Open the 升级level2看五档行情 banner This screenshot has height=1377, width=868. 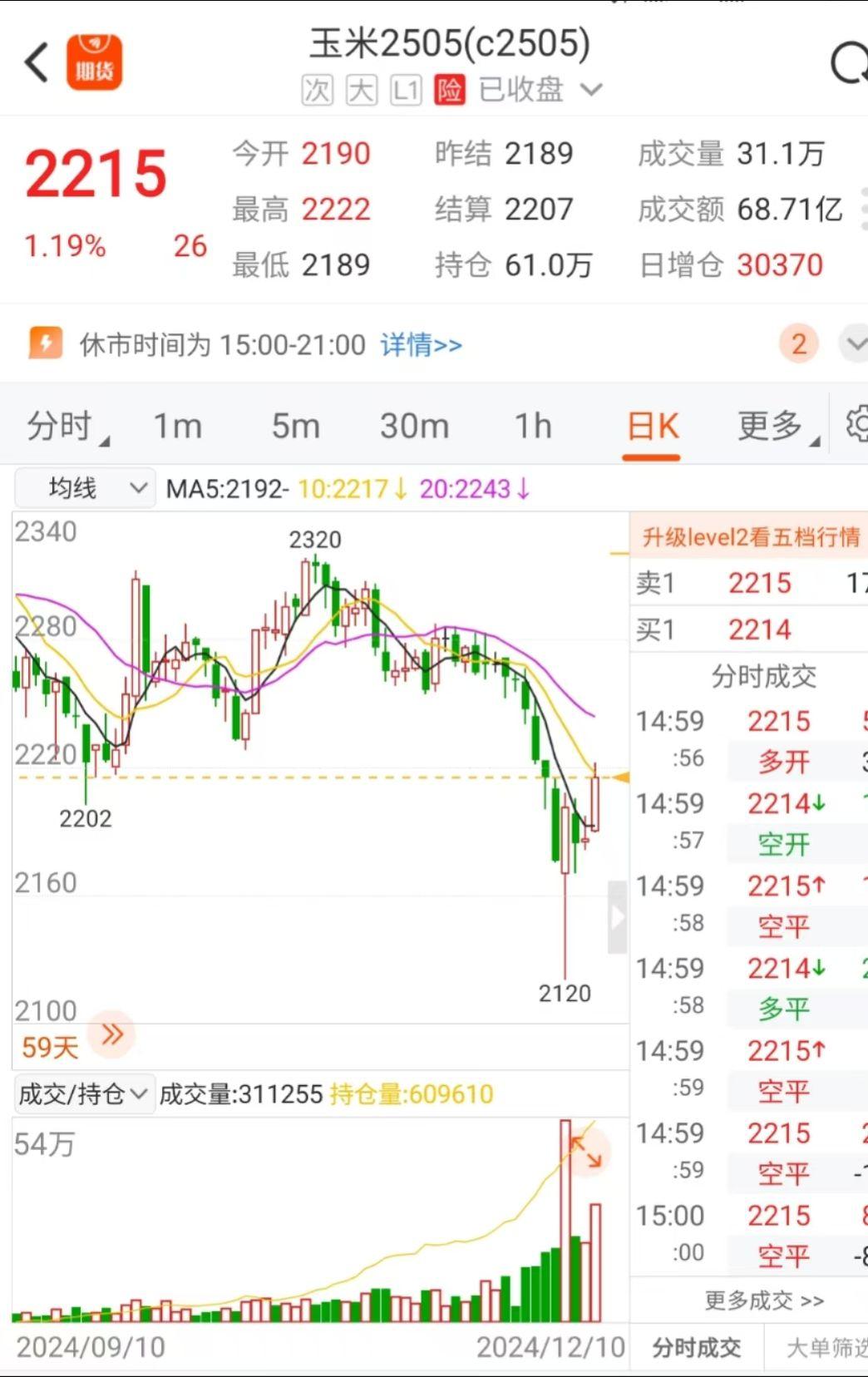[x=749, y=537]
